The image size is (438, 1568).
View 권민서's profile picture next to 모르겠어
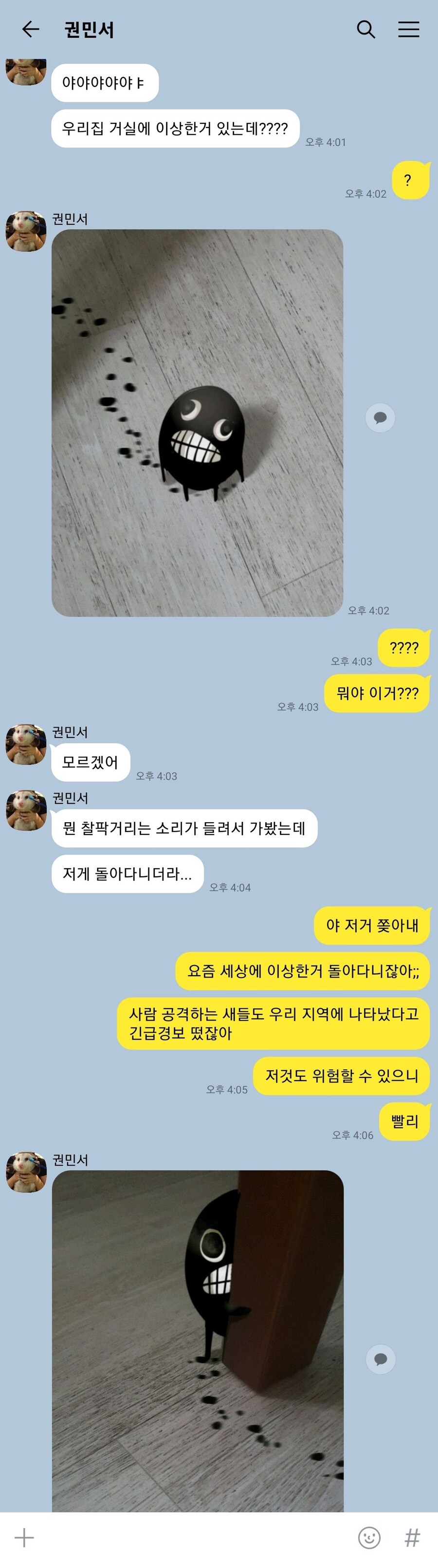click(26, 744)
